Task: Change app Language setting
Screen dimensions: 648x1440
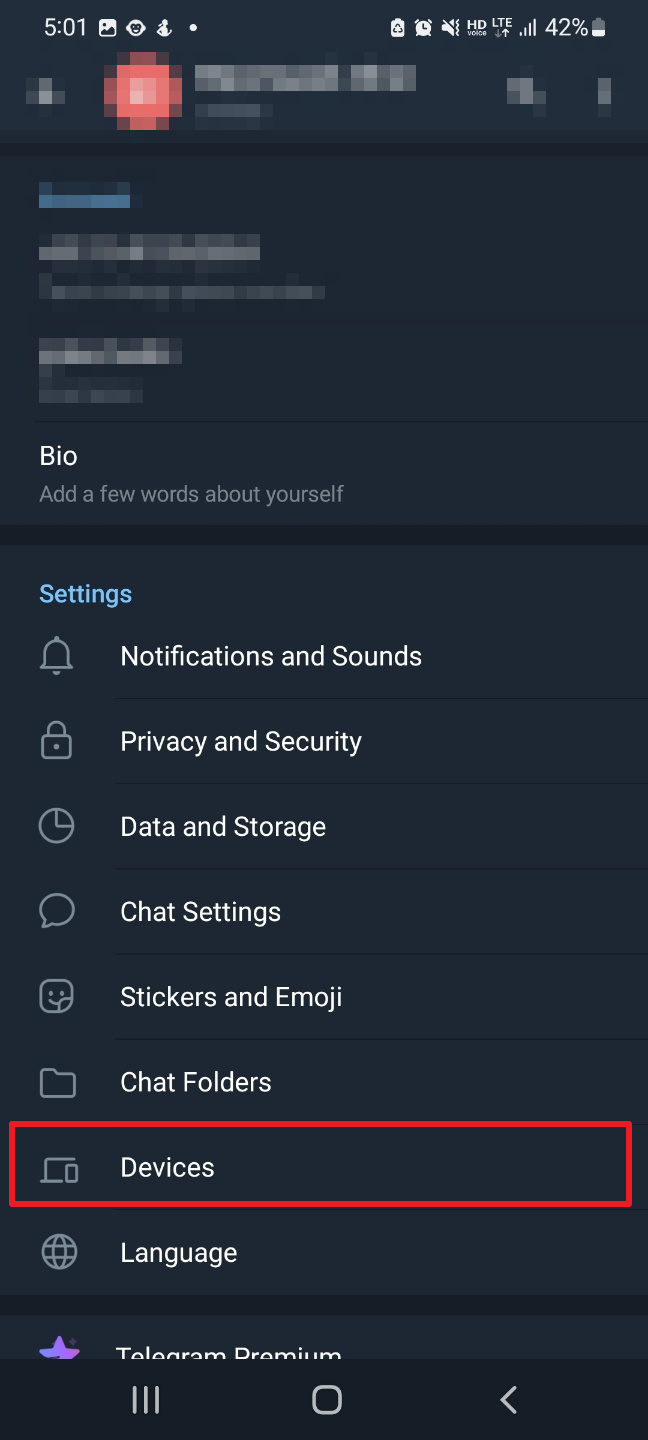Action: 178,1252
